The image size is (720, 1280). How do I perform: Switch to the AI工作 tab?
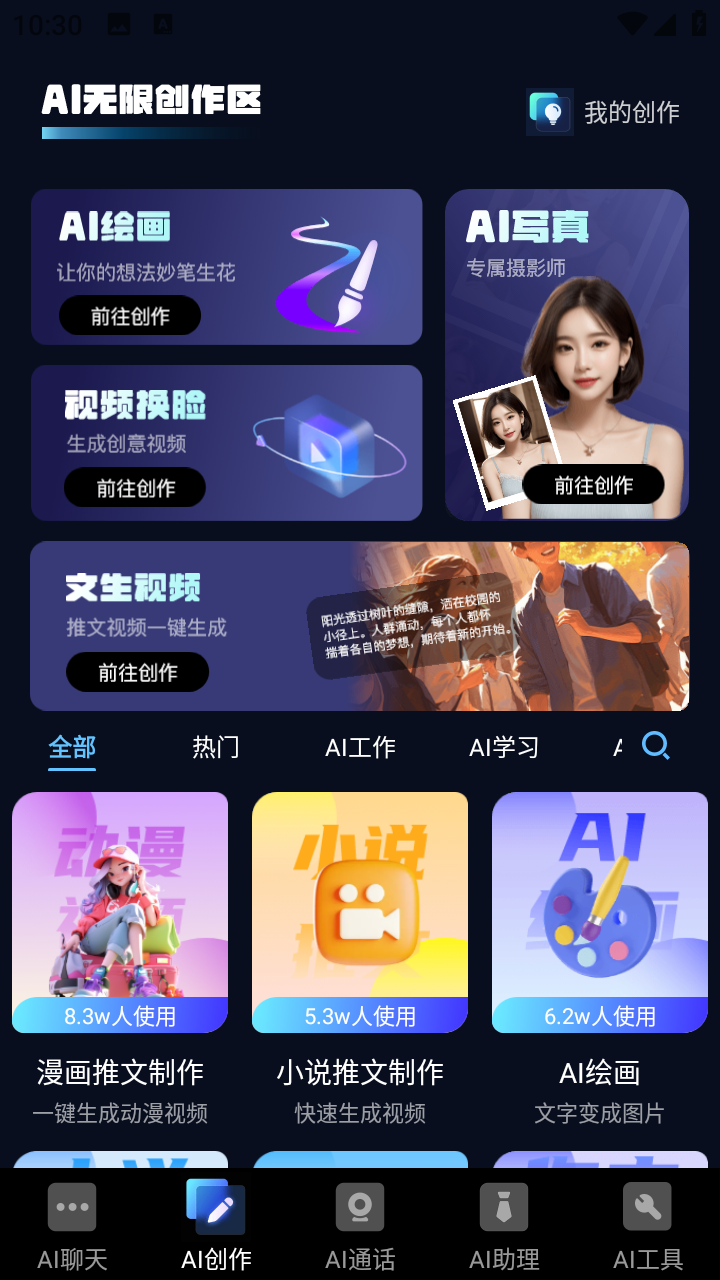point(360,747)
